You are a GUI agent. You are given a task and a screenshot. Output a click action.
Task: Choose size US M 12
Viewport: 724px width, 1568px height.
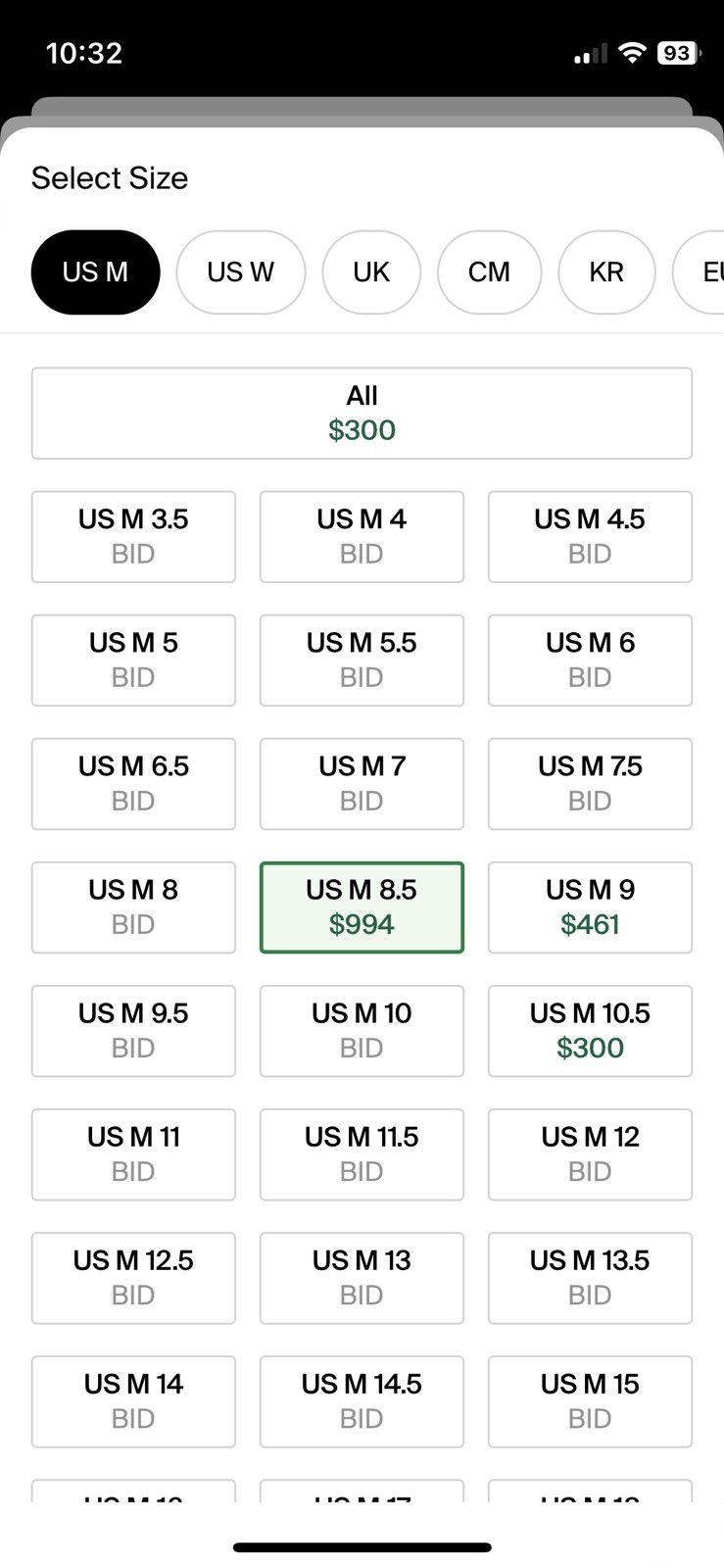click(590, 1154)
